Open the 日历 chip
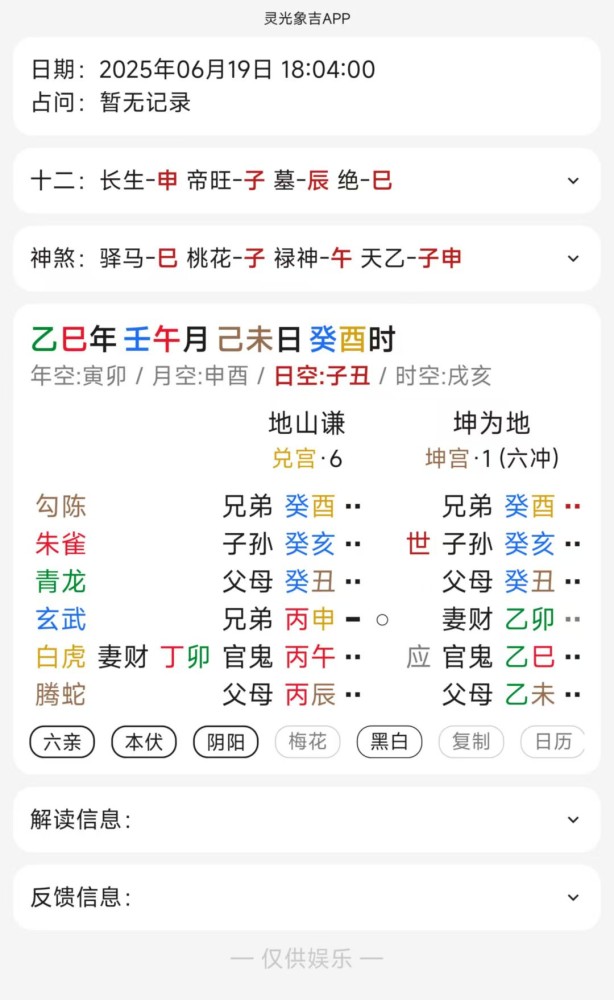 553,742
